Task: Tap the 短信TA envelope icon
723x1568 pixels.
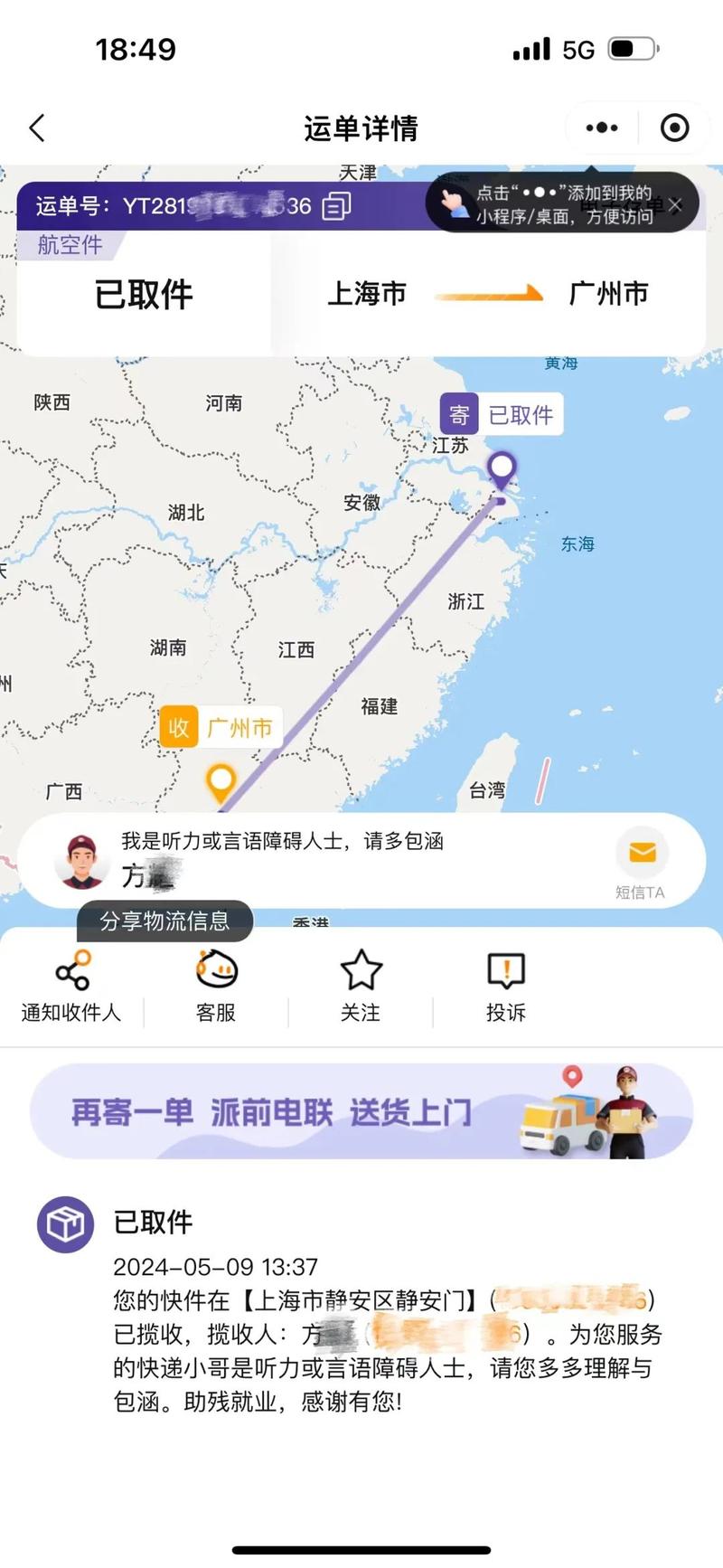Action: point(643,850)
